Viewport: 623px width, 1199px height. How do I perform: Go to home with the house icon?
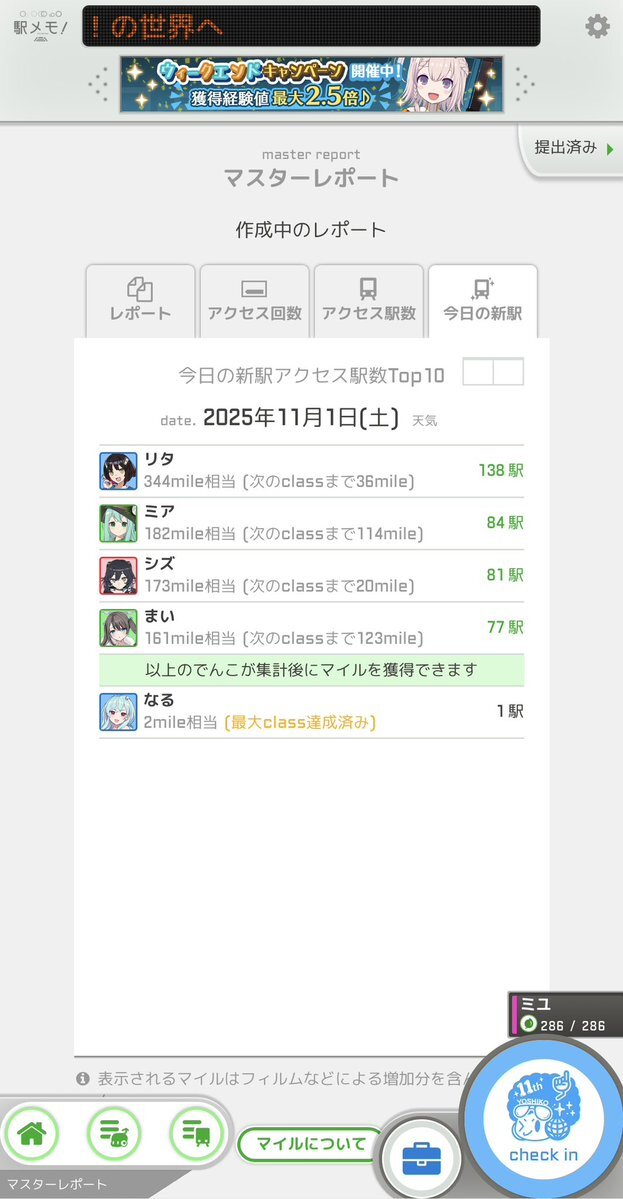[x=32, y=1134]
